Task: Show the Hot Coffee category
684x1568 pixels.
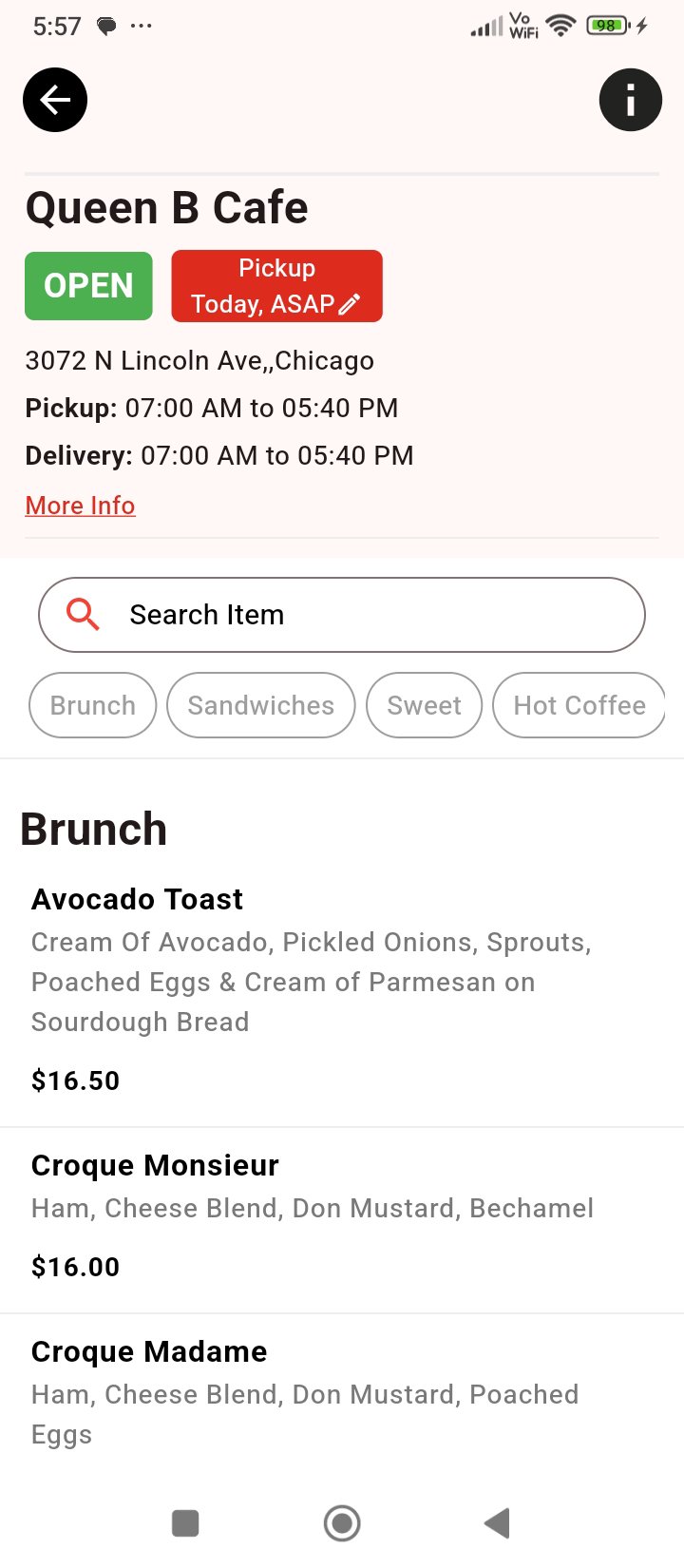Action: pos(579,705)
